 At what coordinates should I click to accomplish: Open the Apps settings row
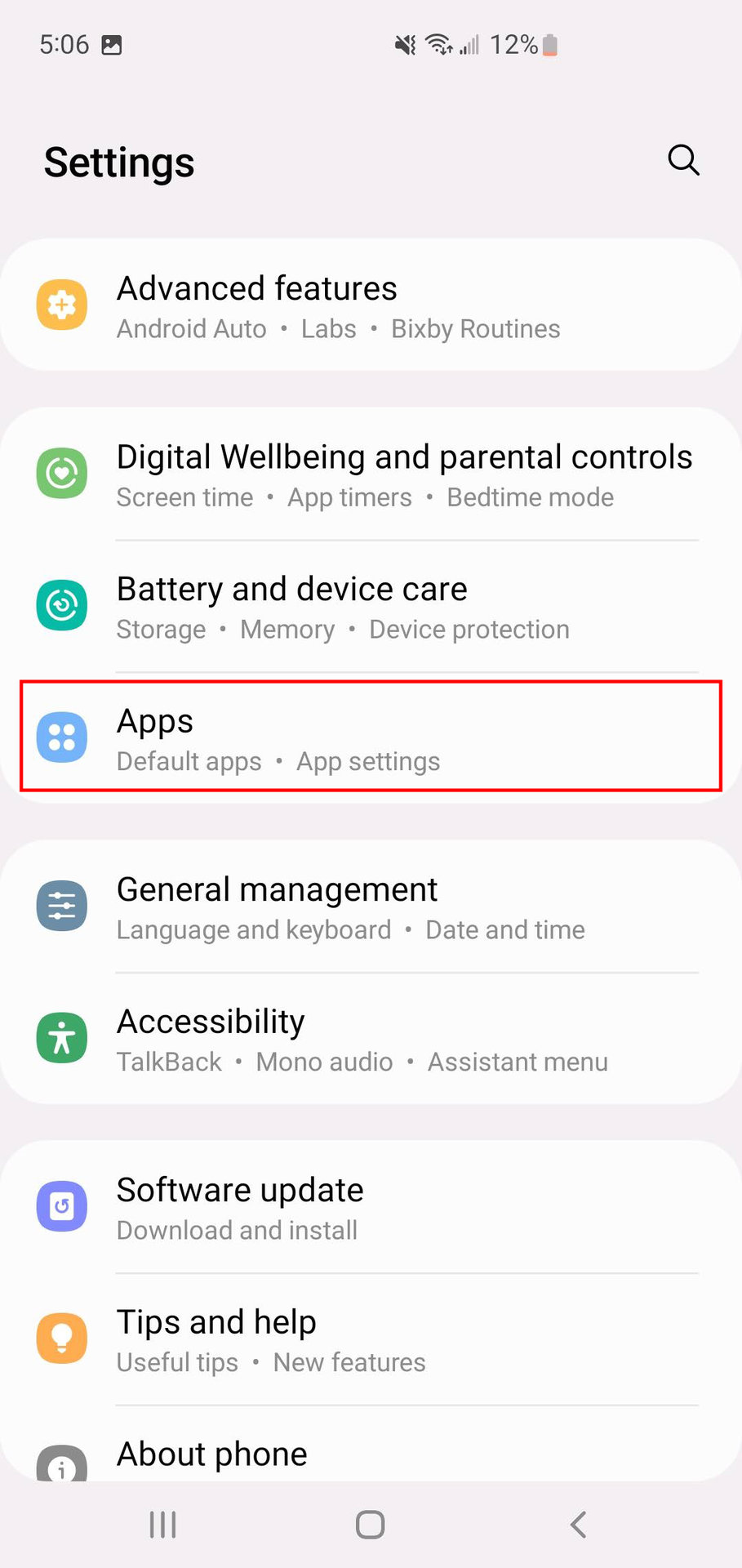371,737
